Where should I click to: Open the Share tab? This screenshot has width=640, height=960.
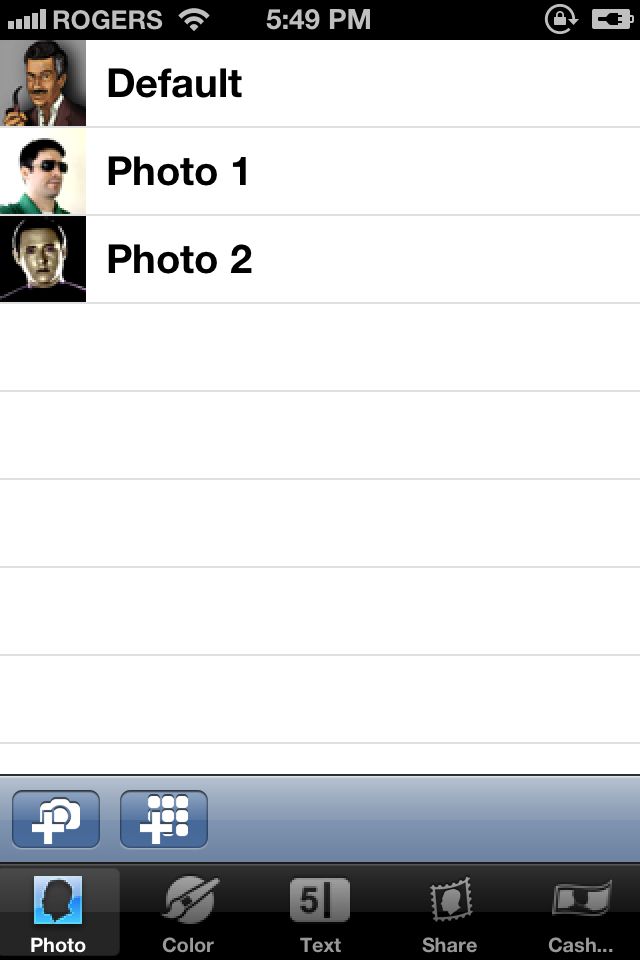[449, 914]
